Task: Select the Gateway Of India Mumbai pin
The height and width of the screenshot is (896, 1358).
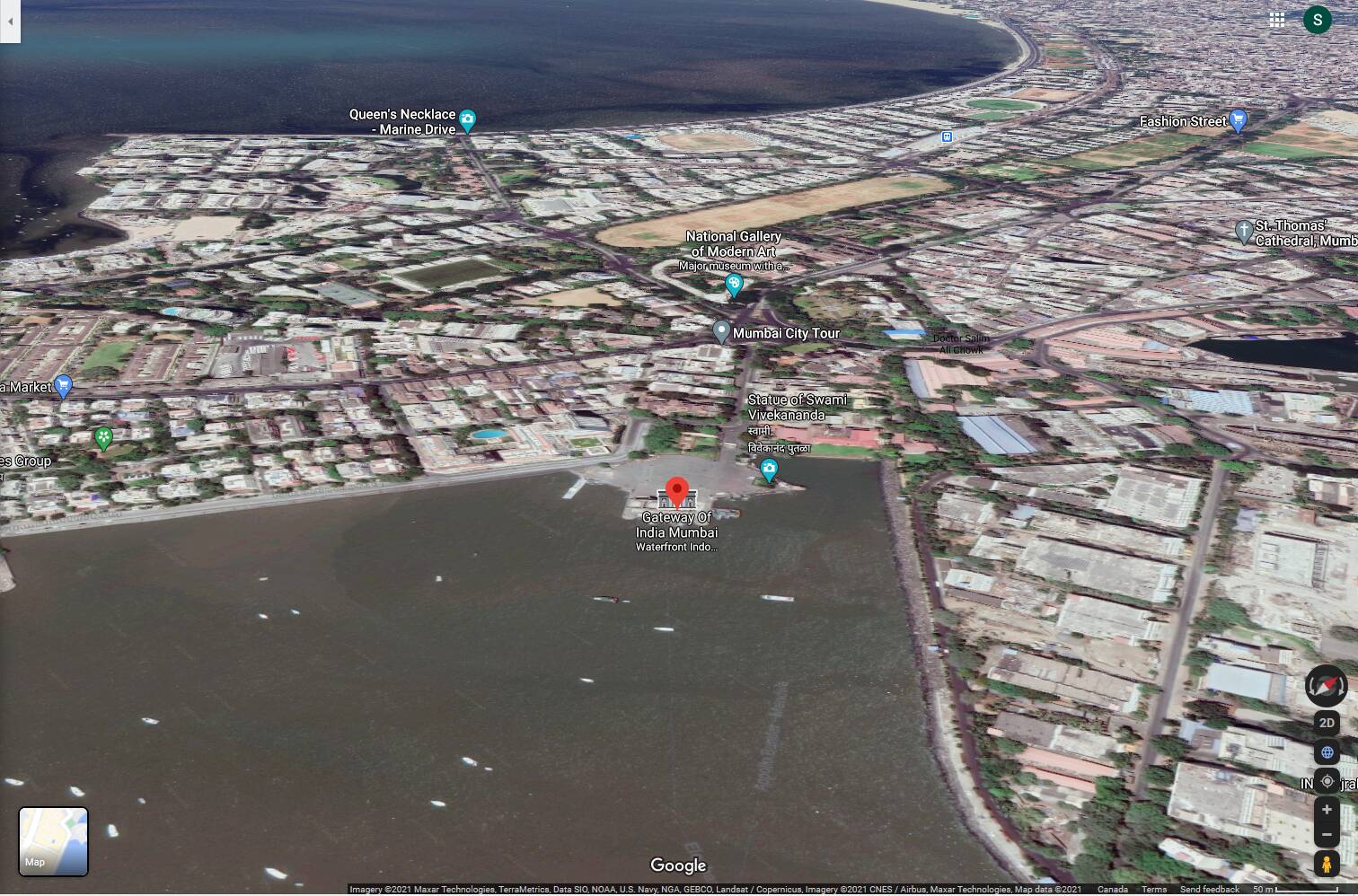Action: coord(677,493)
